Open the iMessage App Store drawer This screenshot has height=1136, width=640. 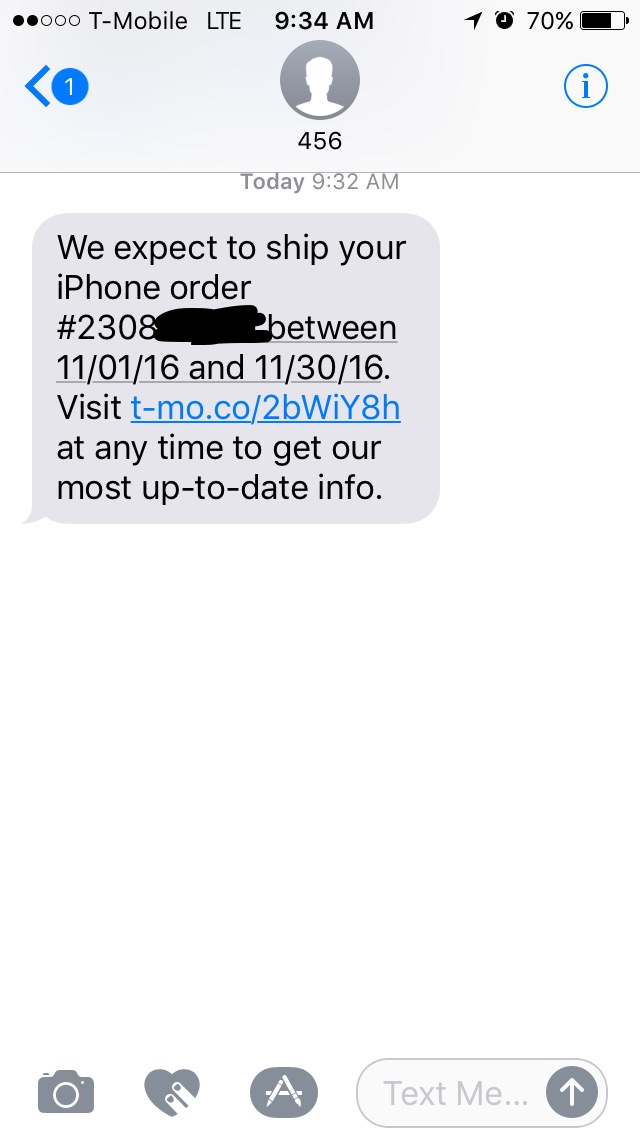coord(283,1092)
